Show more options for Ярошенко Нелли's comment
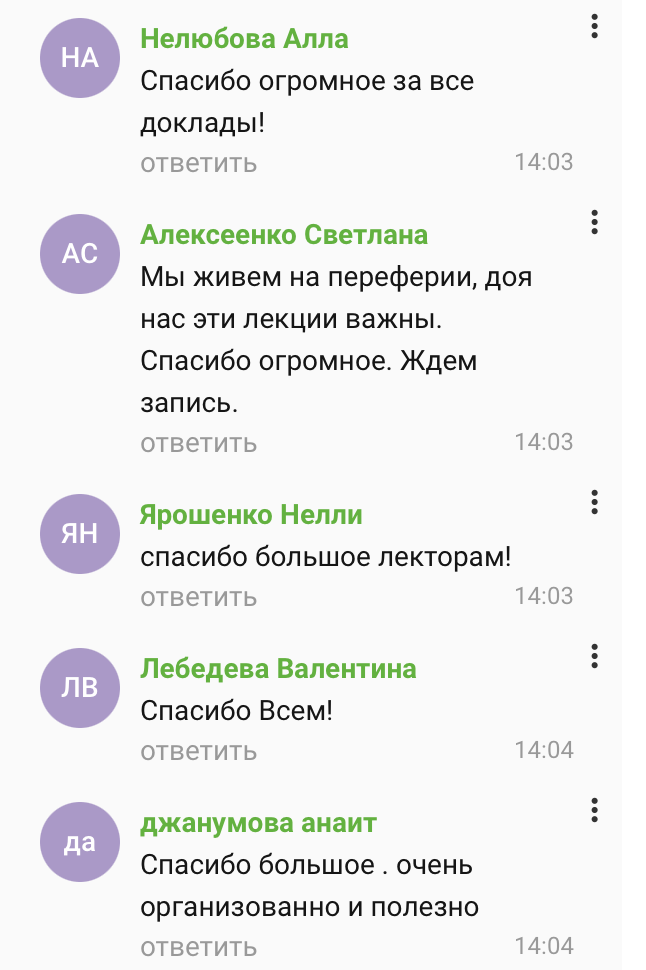 [594, 502]
